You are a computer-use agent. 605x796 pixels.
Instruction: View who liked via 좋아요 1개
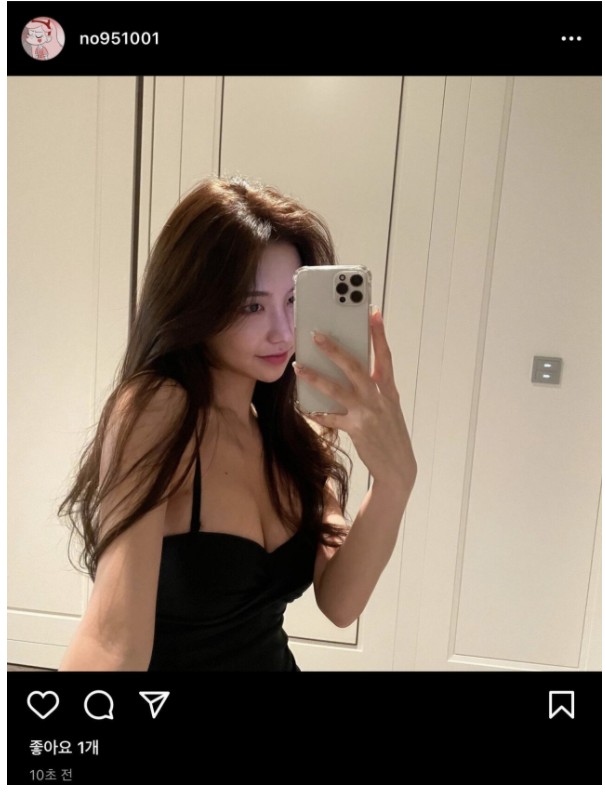click(62, 747)
